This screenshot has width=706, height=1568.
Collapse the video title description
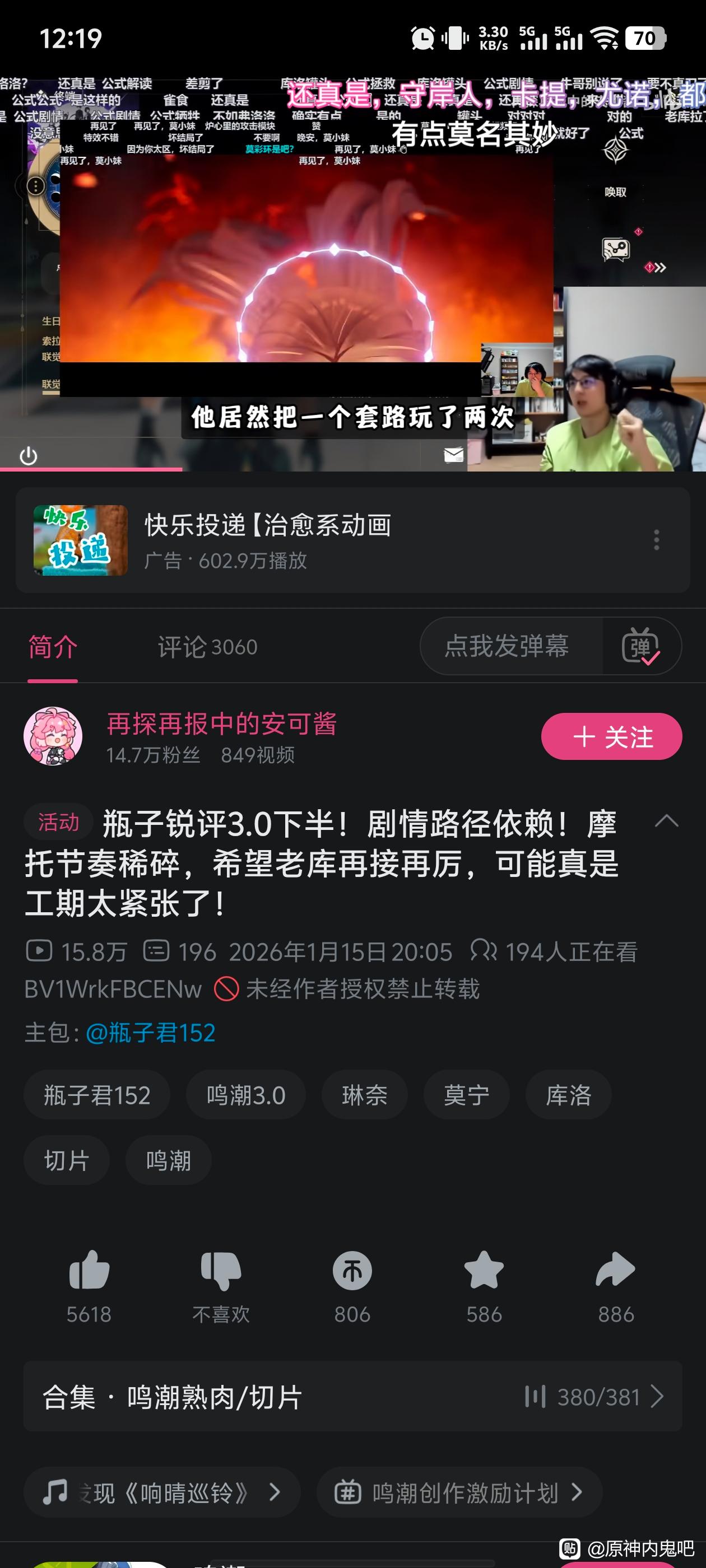point(666,822)
